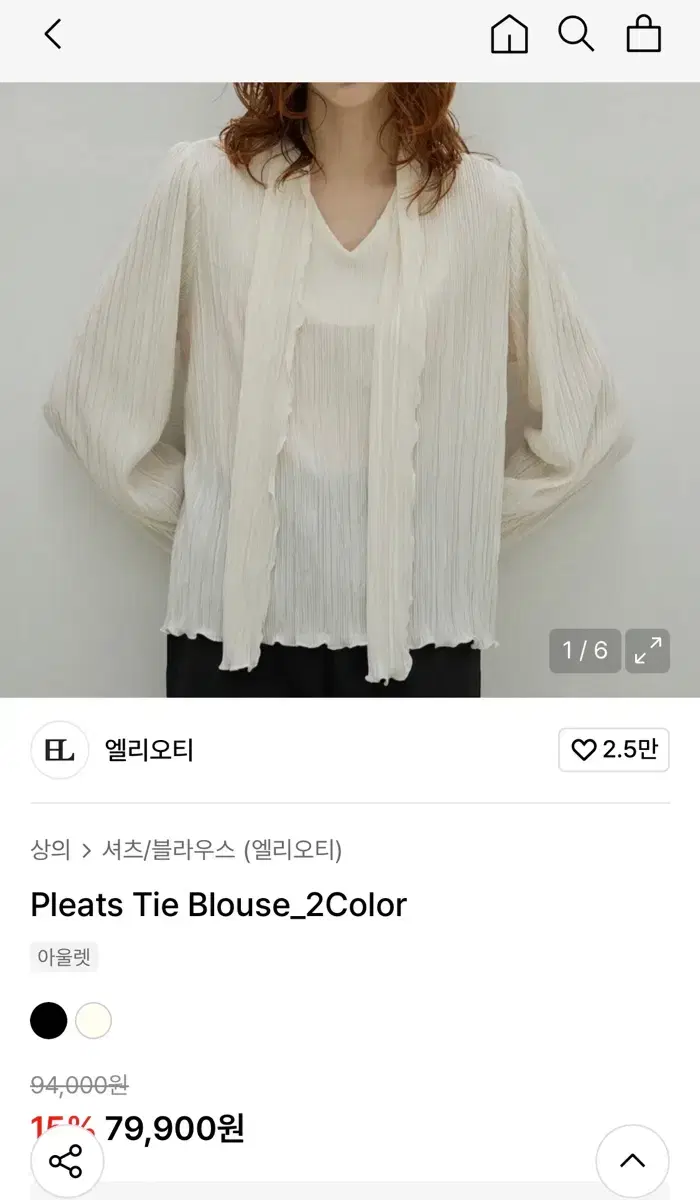Go back using the top-left arrow

click(53, 34)
